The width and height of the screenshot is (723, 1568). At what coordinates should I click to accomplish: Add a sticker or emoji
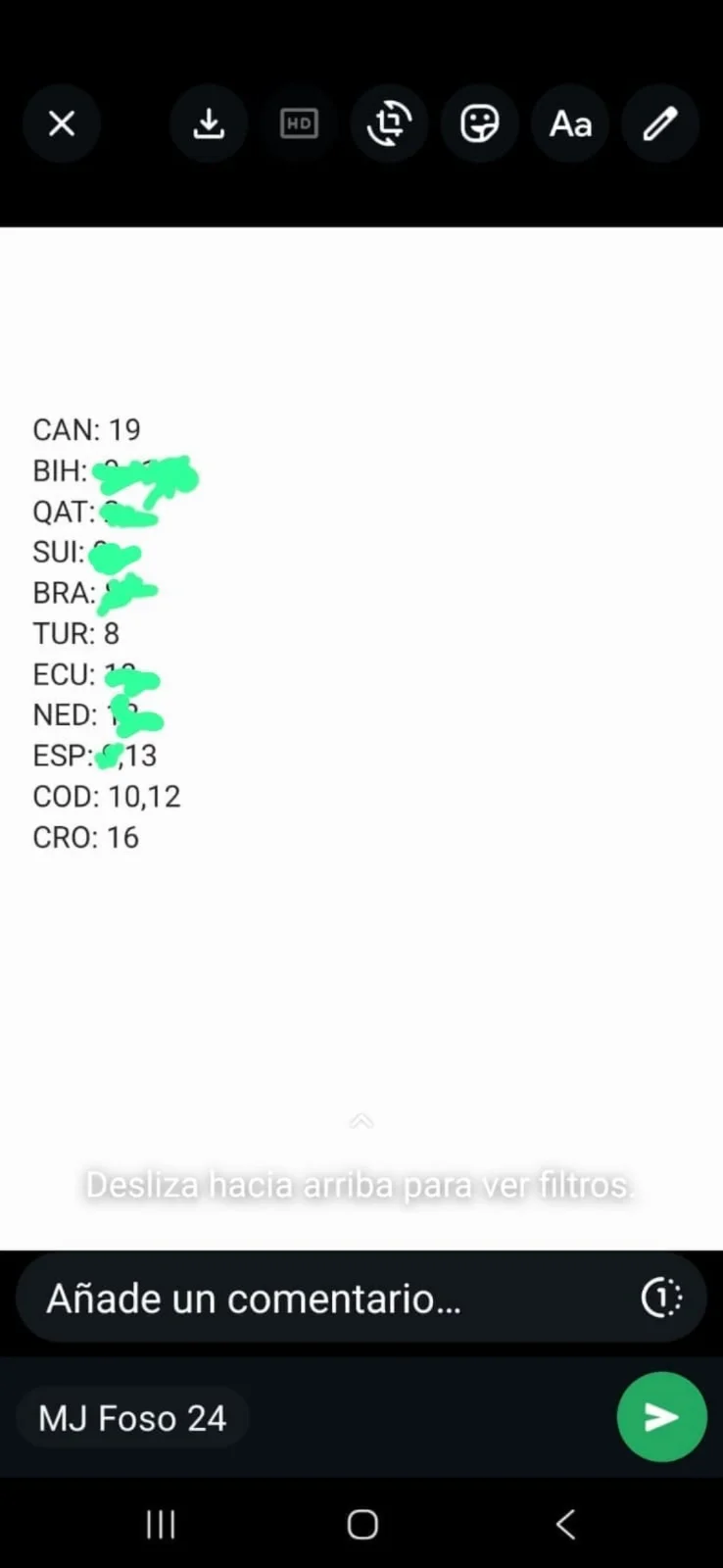(479, 123)
